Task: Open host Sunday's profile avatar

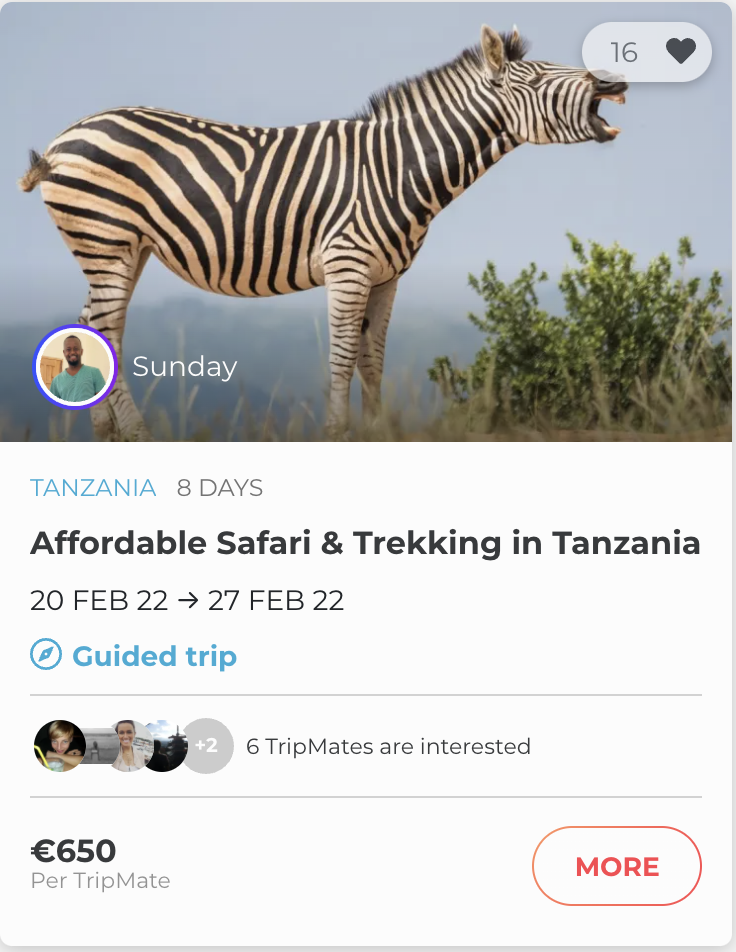Action: (75, 367)
